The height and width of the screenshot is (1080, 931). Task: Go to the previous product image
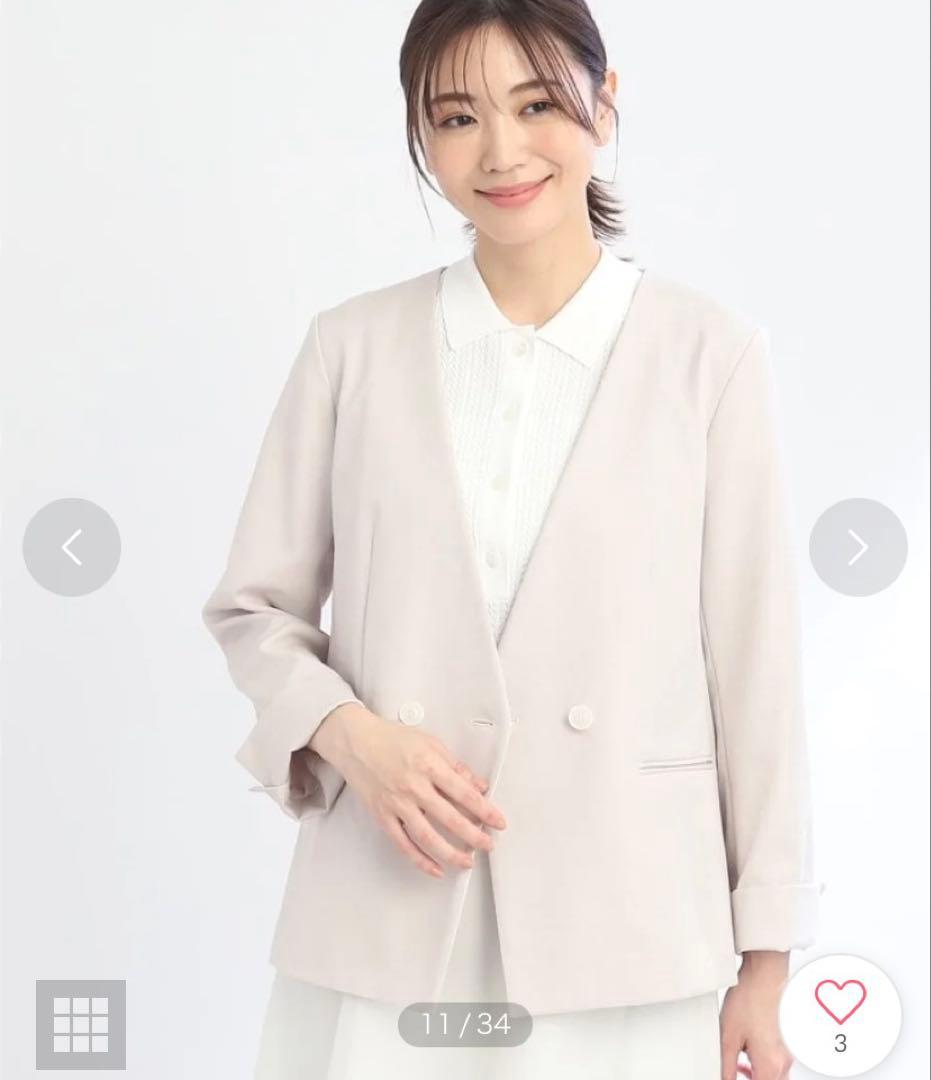(72, 548)
